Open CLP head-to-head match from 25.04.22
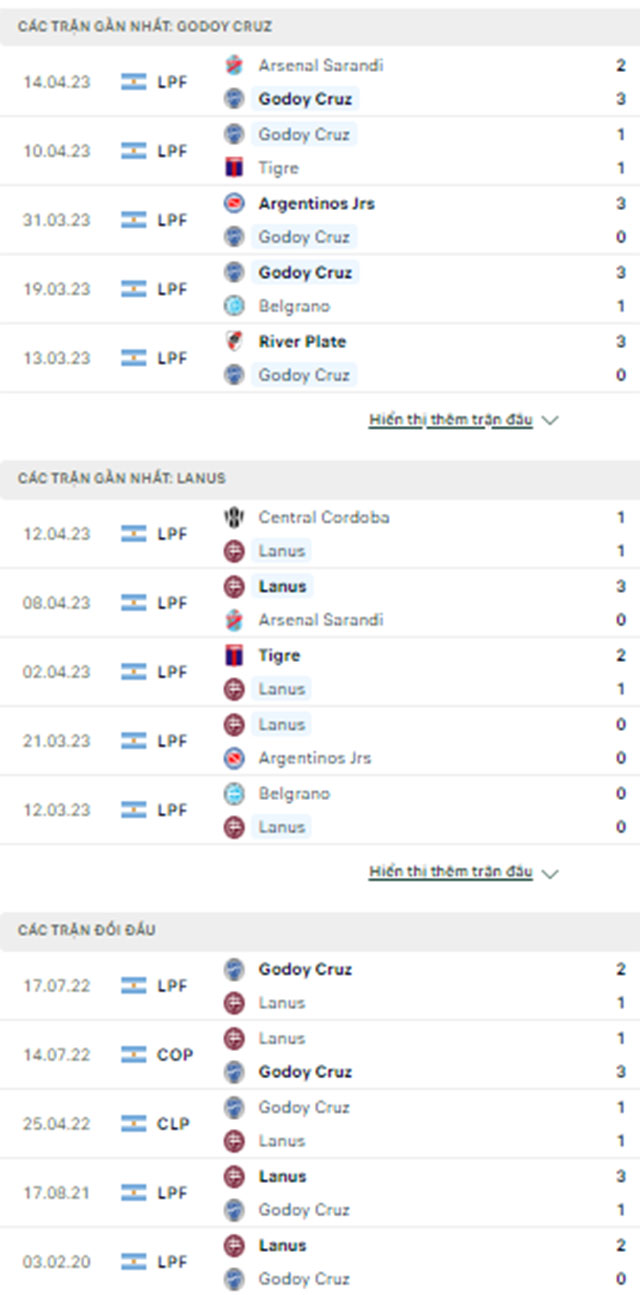The height and width of the screenshot is (1295, 640). pos(320,1124)
